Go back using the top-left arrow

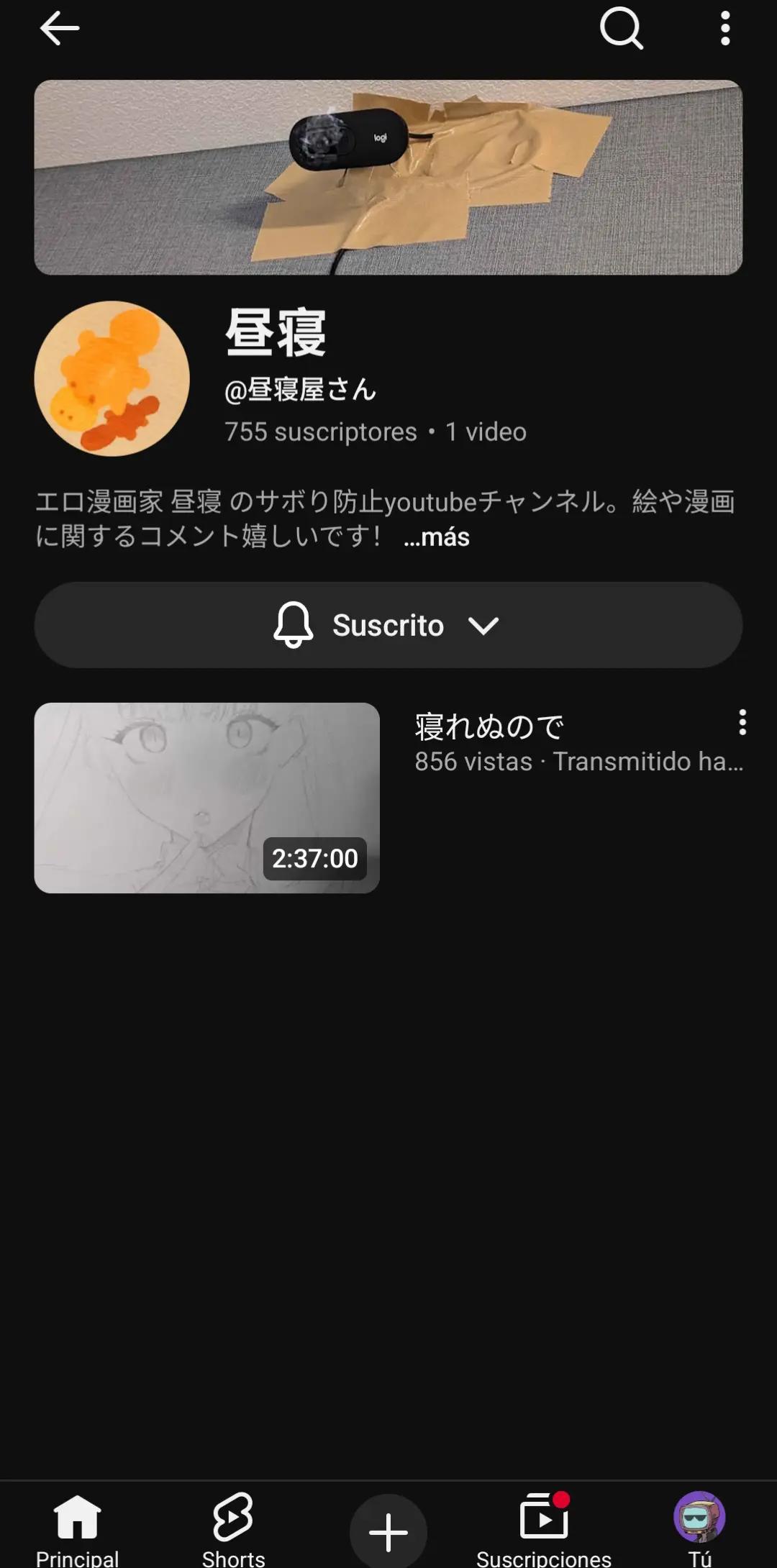(59, 29)
